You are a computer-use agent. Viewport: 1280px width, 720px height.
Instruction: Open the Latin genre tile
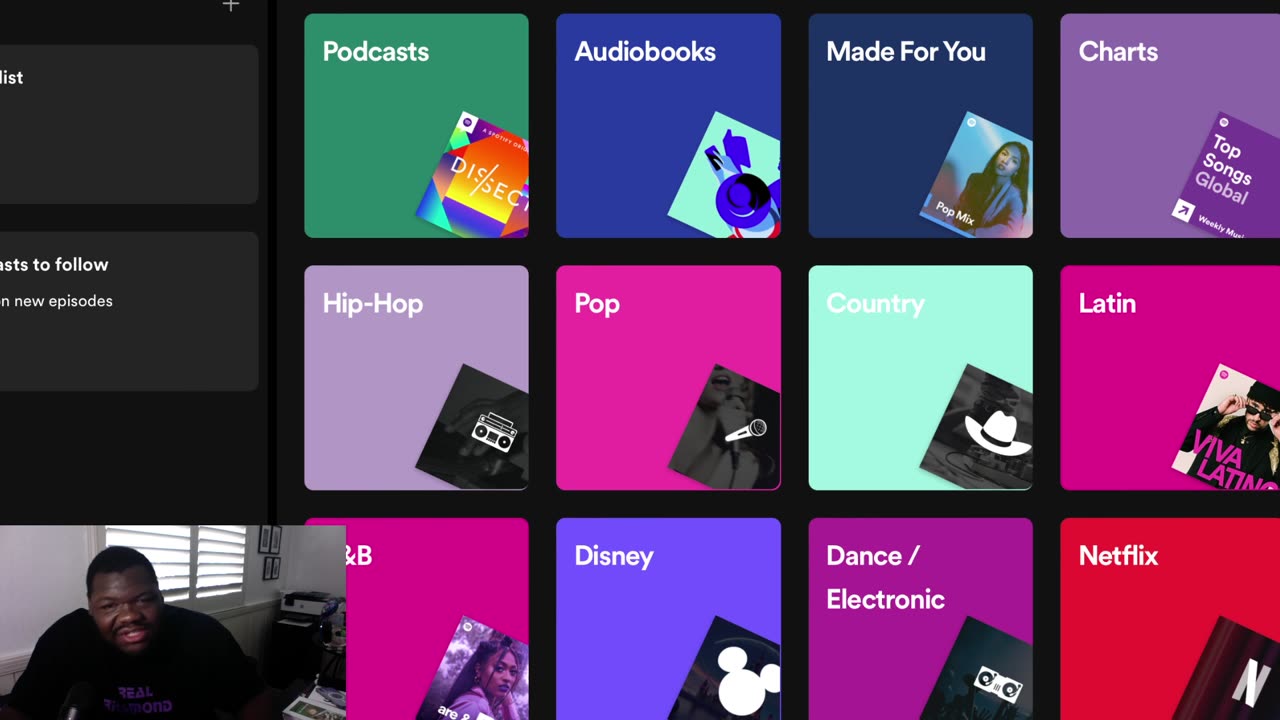pyautogui.click(x=1170, y=377)
